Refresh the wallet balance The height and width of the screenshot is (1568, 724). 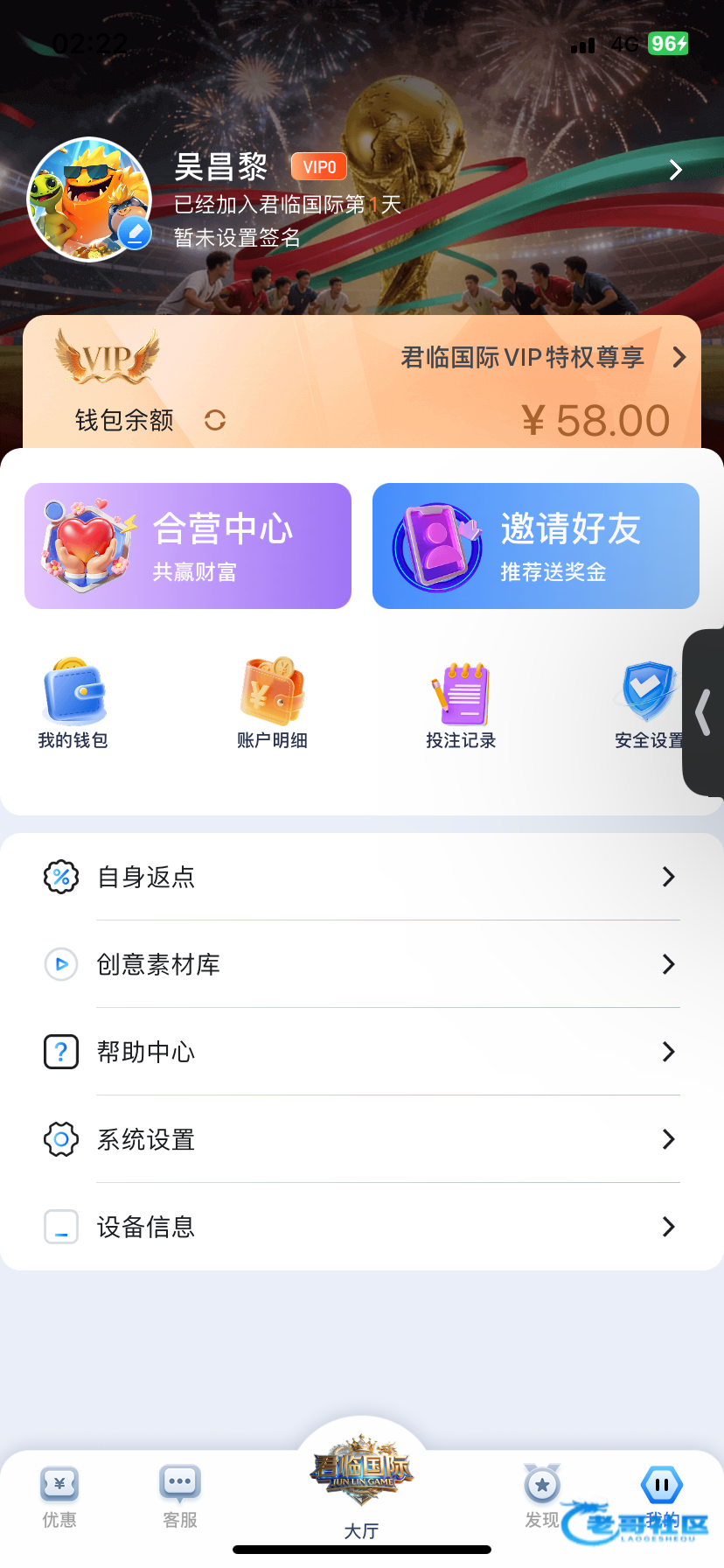click(215, 421)
